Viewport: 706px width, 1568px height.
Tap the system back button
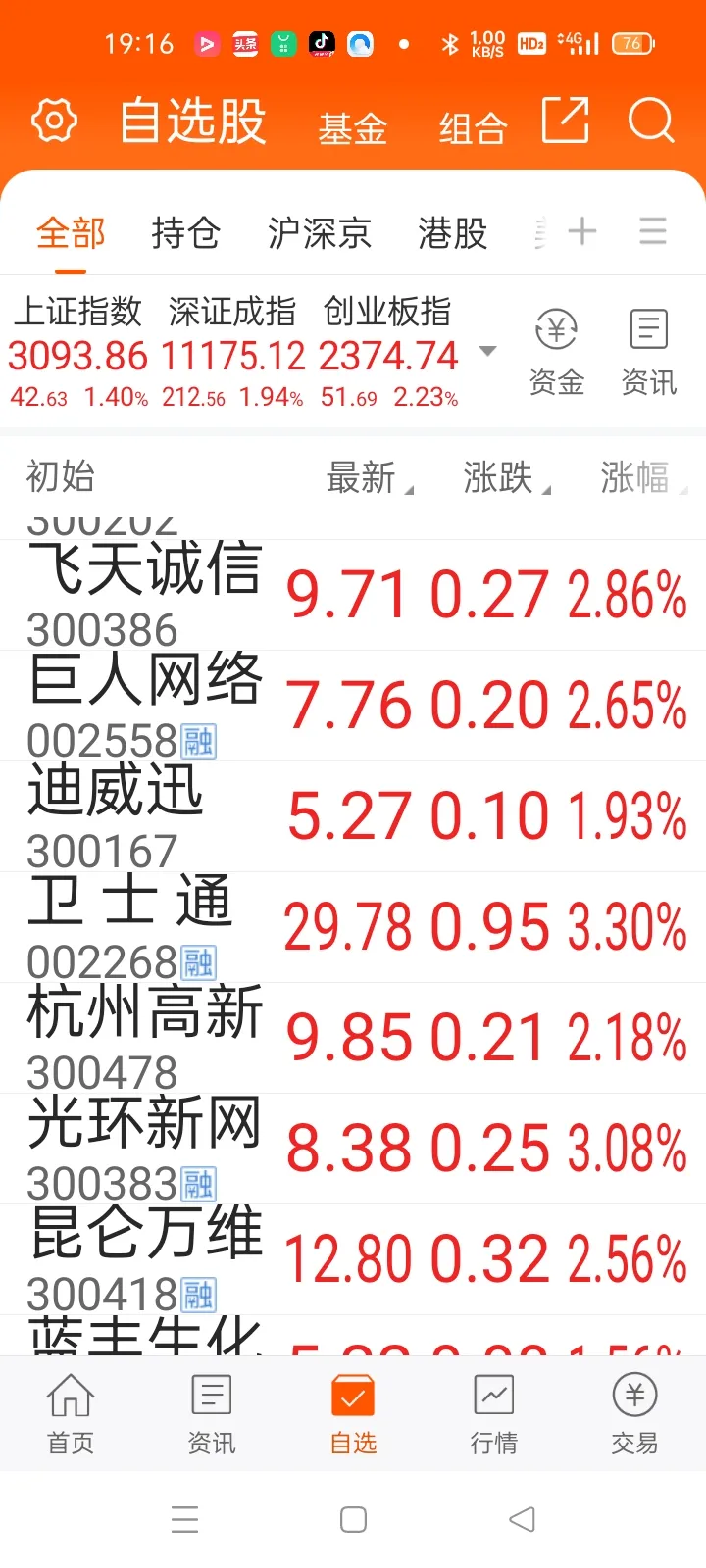(x=523, y=1519)
